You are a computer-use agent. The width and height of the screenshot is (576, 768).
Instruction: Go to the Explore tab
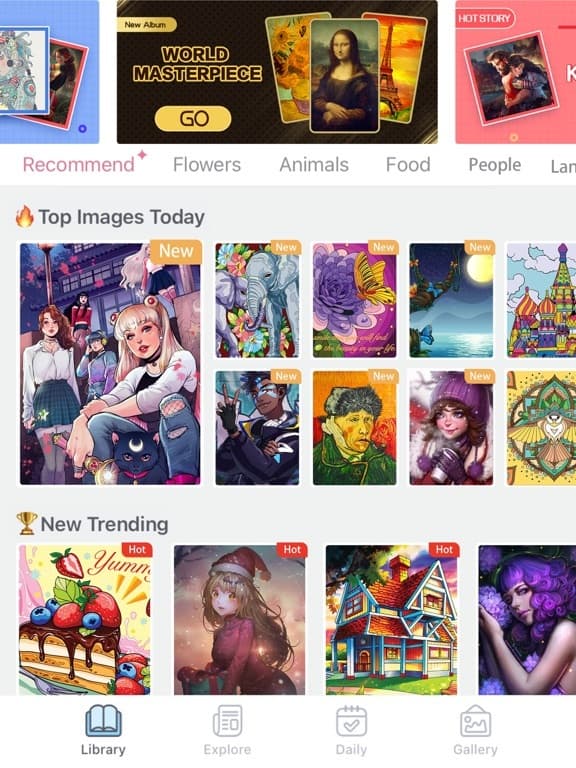227,730
